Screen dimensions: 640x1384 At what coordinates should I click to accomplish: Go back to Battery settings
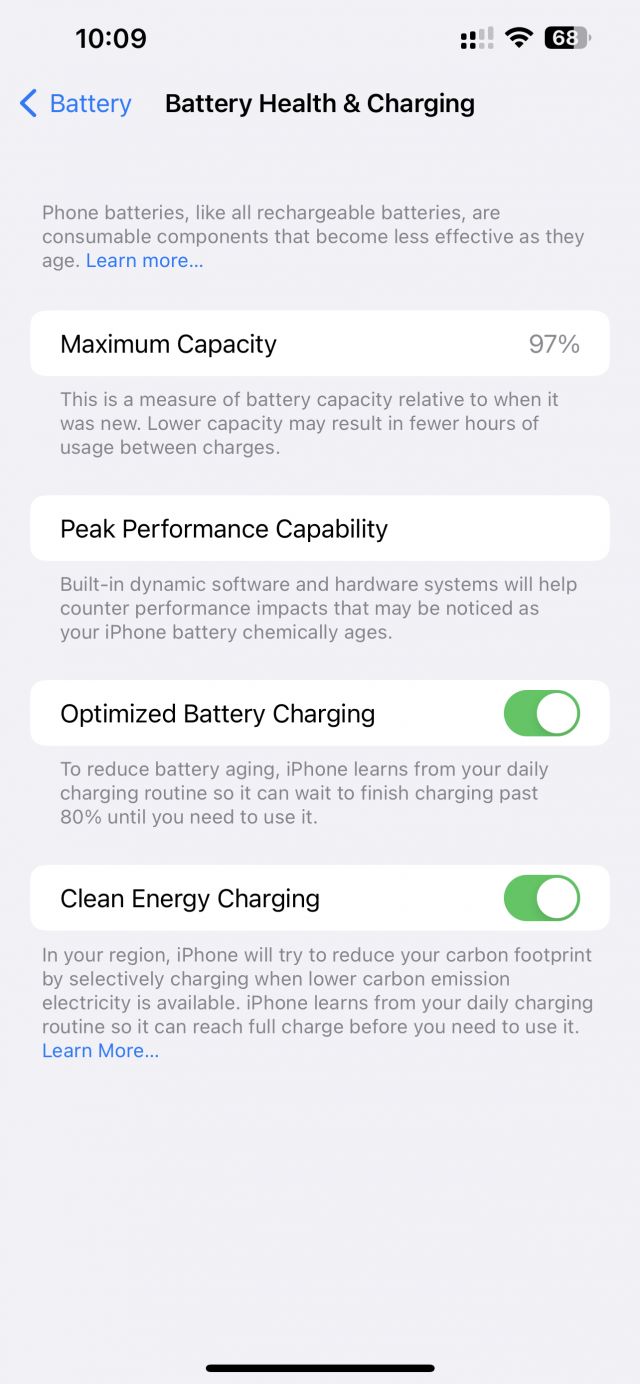(x=76, y=104)
